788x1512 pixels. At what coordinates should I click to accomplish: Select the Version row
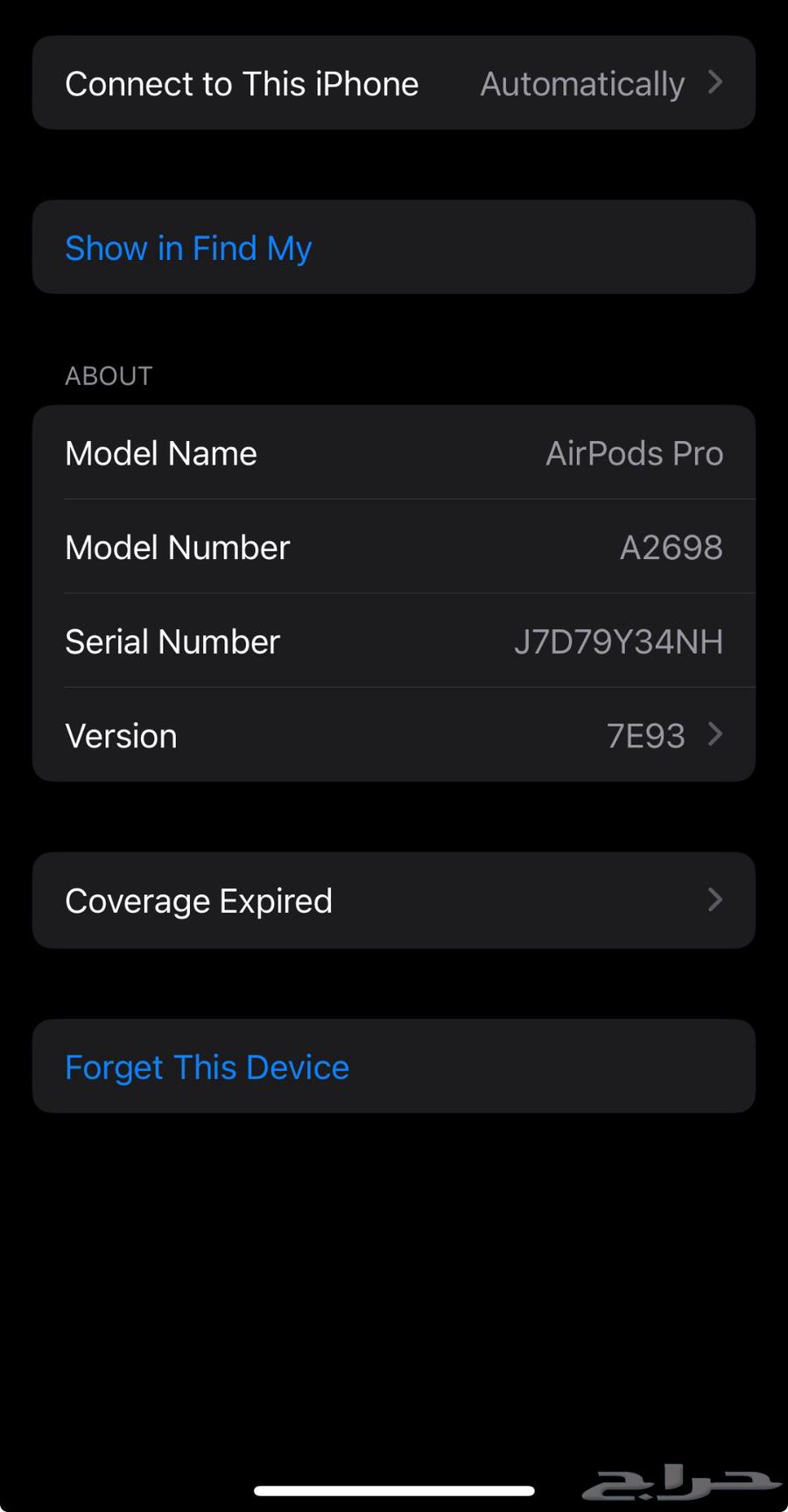[x=394, y=735]
